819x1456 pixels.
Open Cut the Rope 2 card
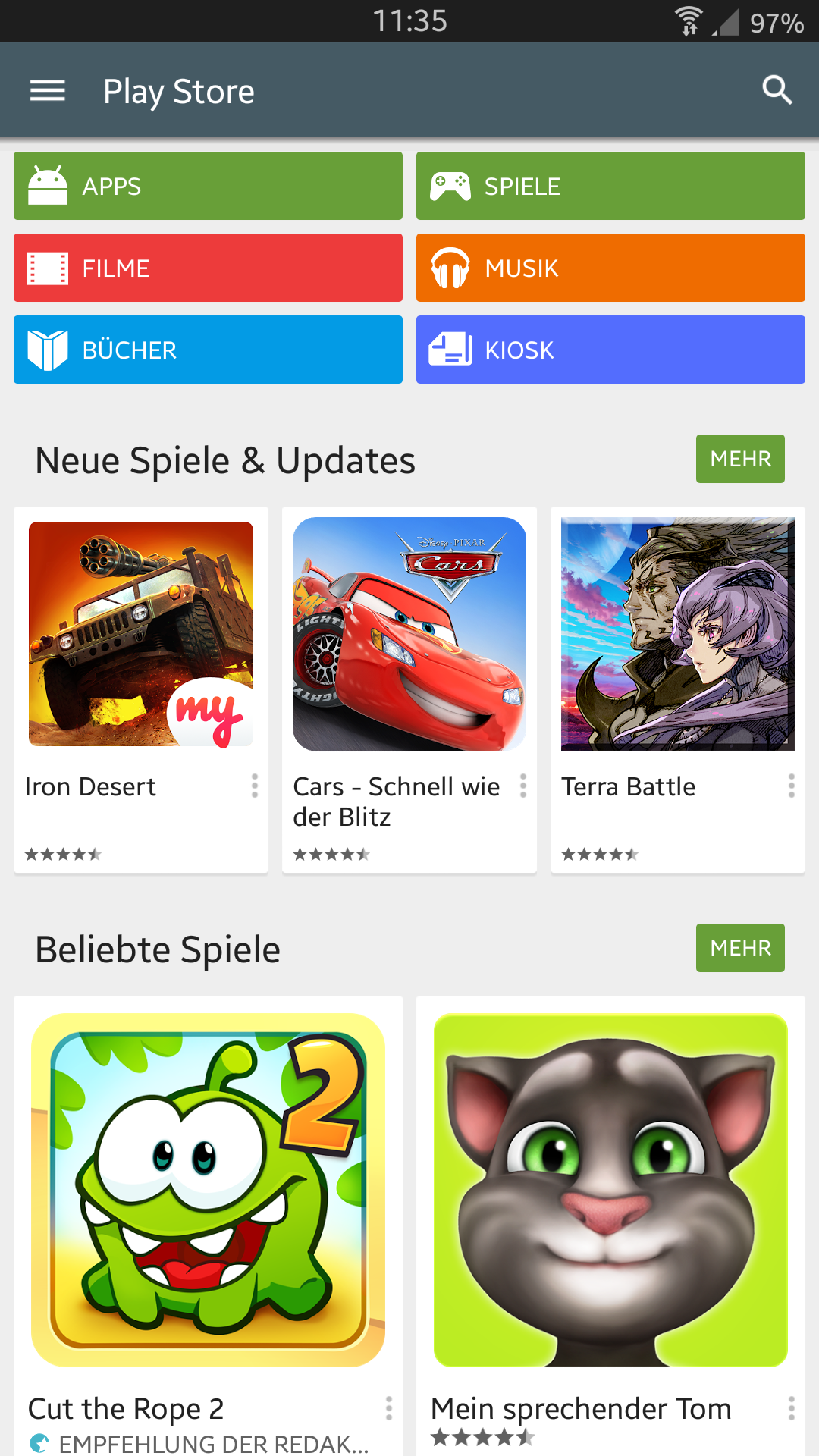(208, 1225)
